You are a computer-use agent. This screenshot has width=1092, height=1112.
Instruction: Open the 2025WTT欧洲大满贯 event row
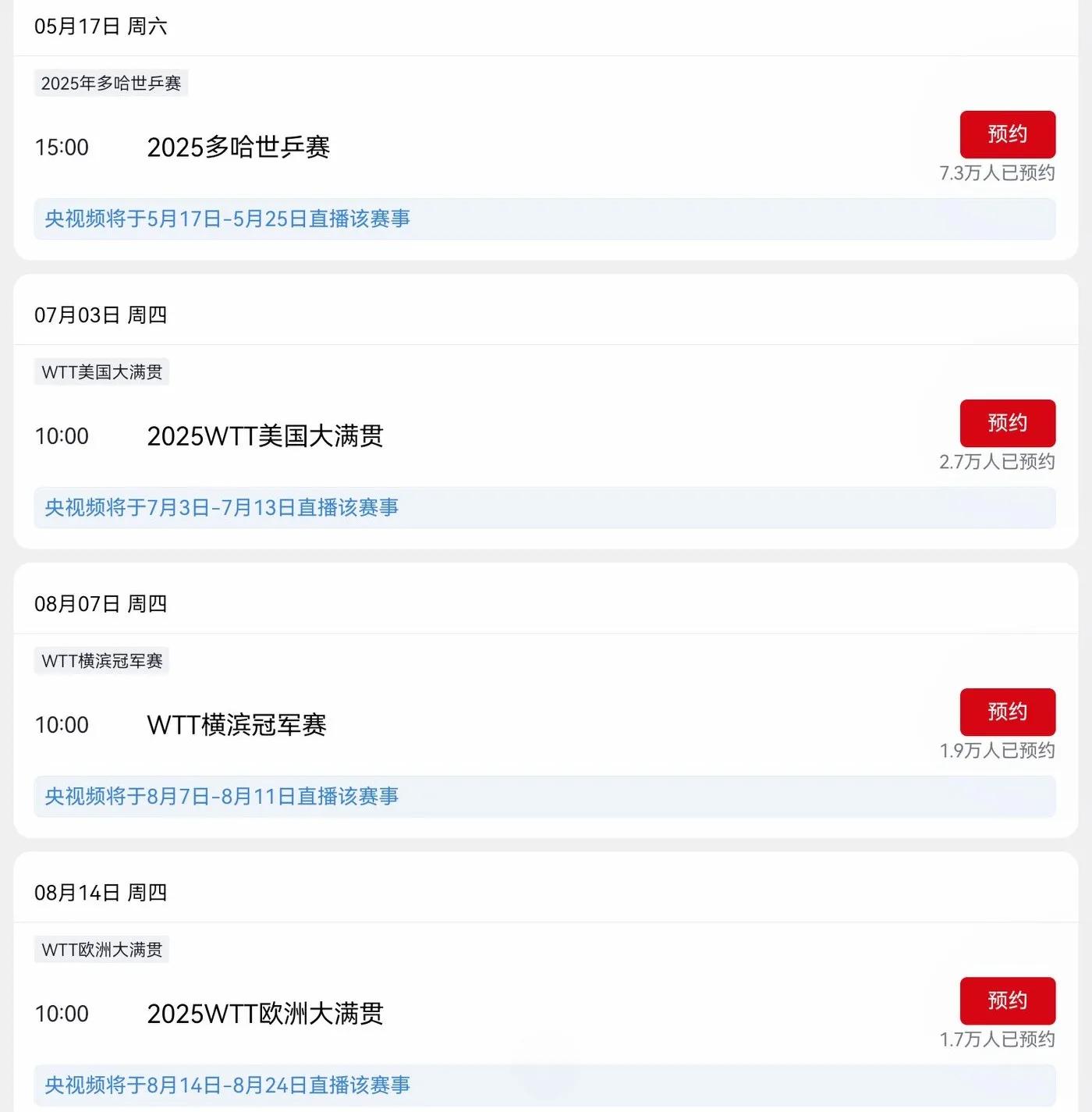point(265,1014)
